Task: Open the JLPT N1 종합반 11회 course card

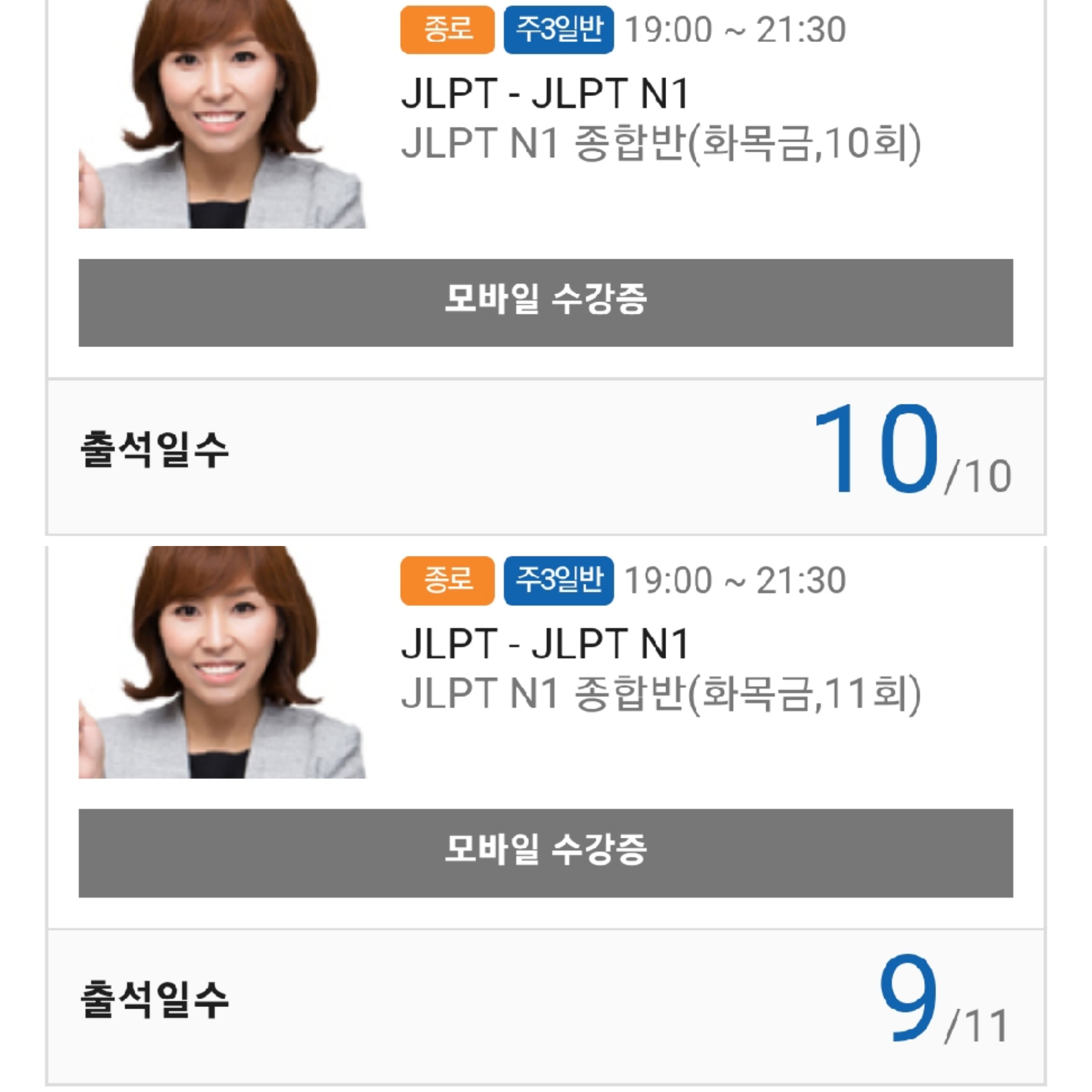Action: [660, 693]
